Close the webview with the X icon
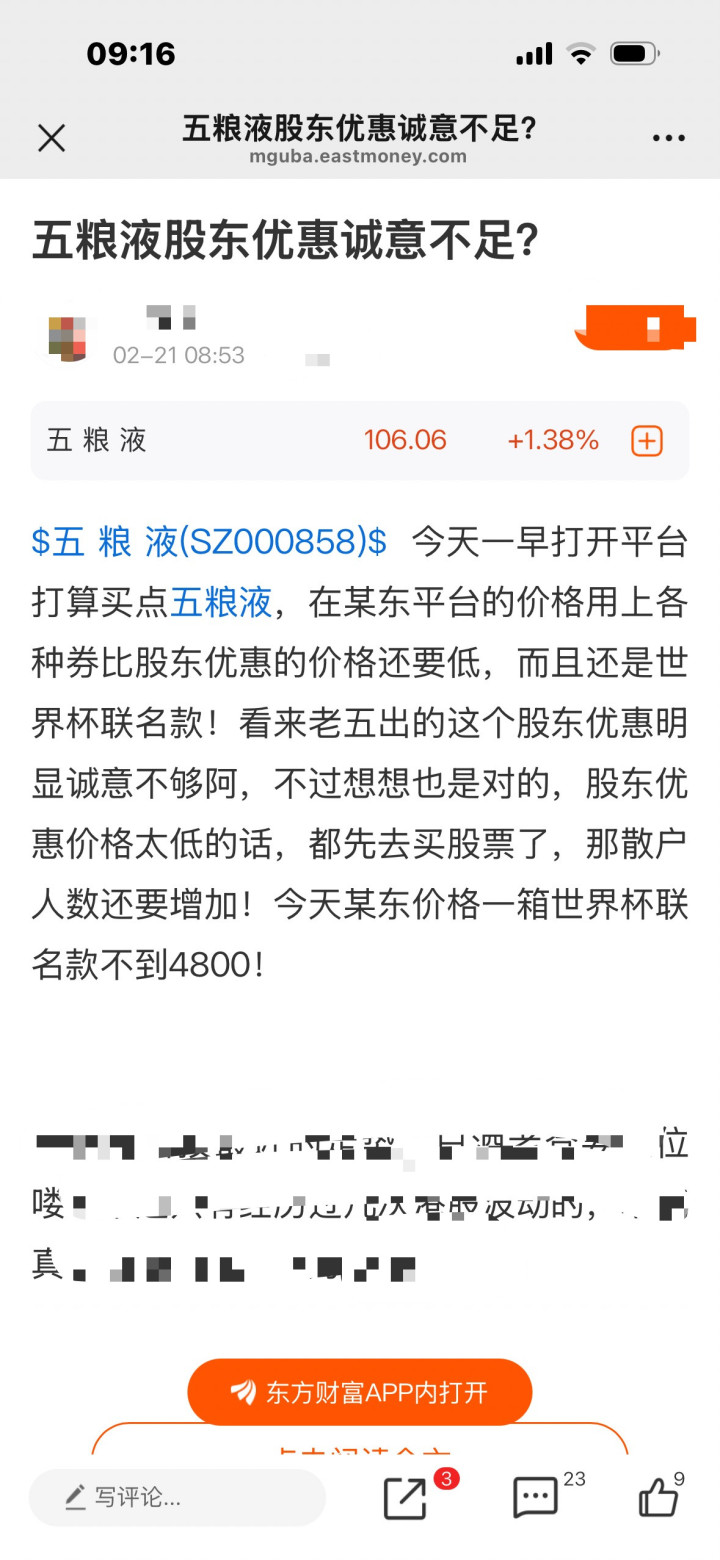Viewport: 720px width, 1560px height. [51, 138]
